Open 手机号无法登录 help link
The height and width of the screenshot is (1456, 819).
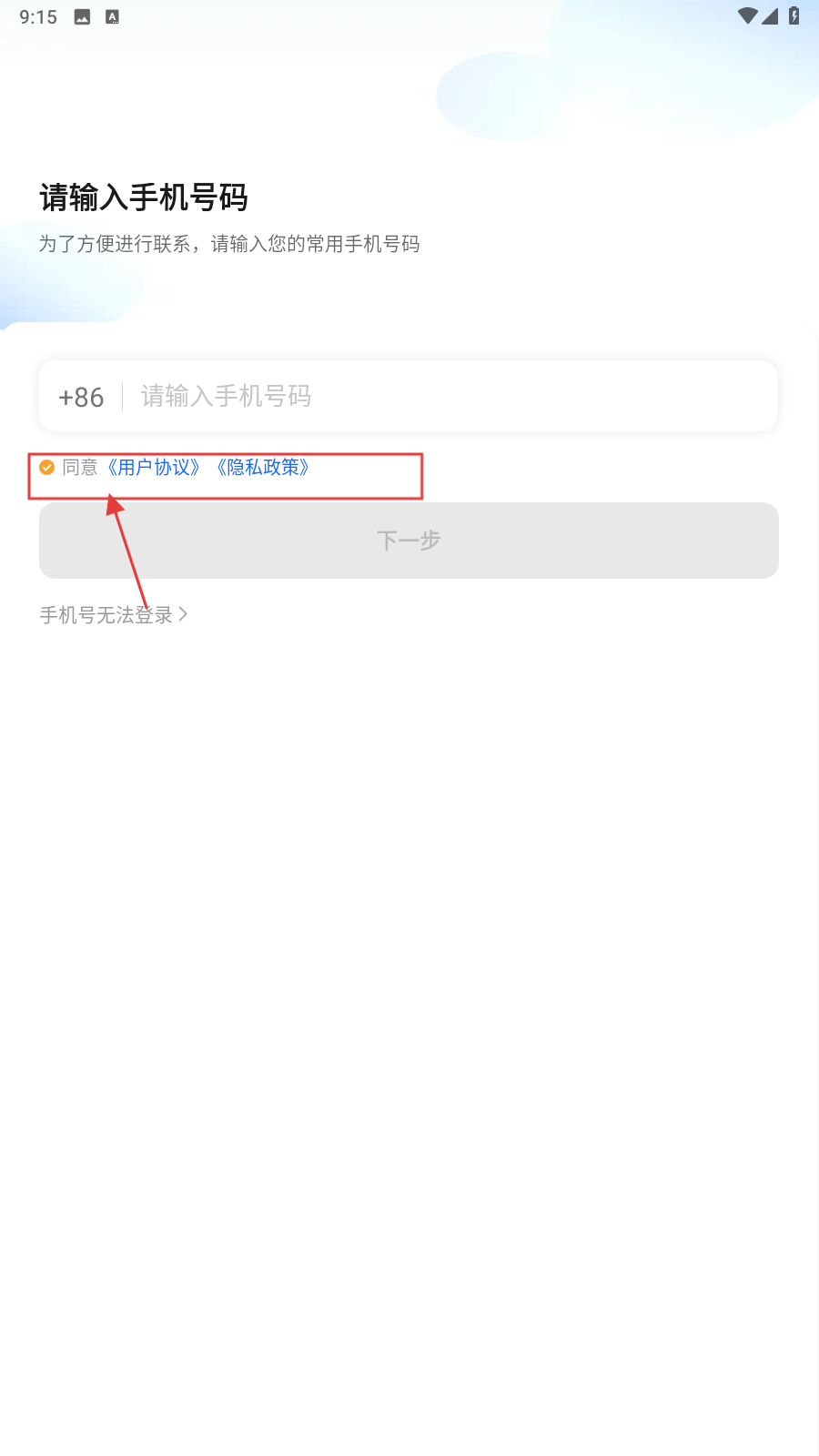(x=113, y=615)
